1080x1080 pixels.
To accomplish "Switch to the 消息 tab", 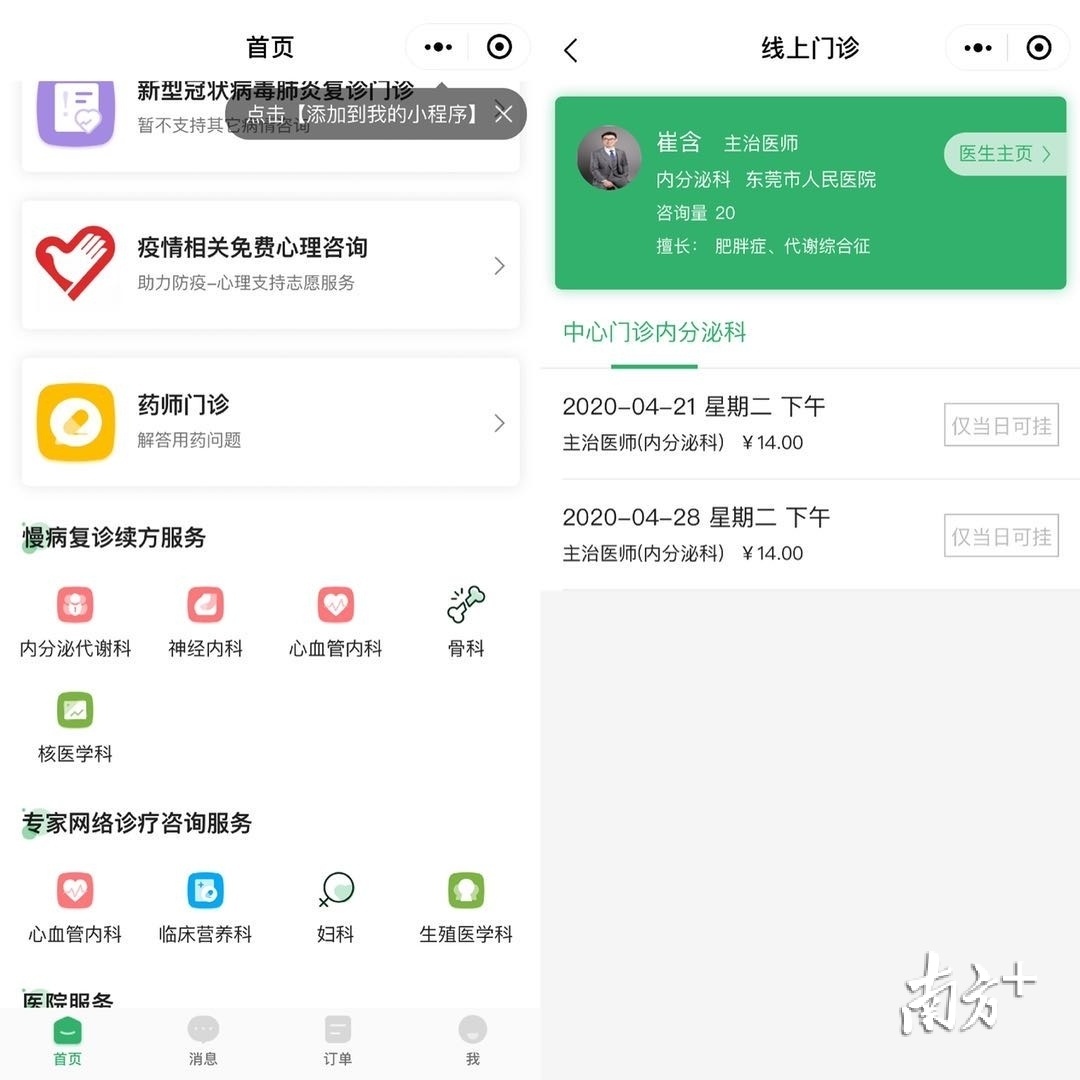I will point(203,1040).
